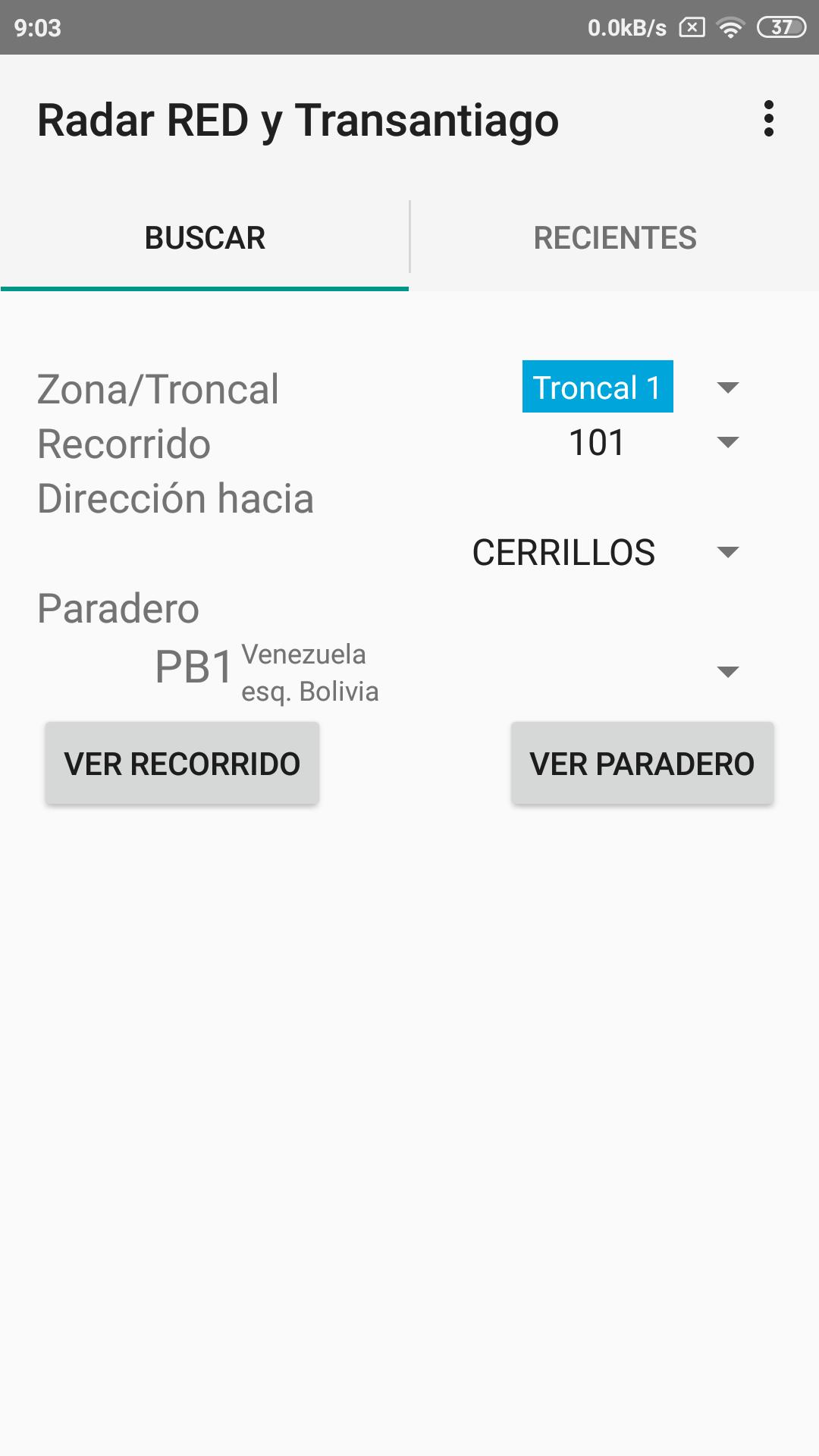Tap the Paradero section label

(x=118, y=607)
